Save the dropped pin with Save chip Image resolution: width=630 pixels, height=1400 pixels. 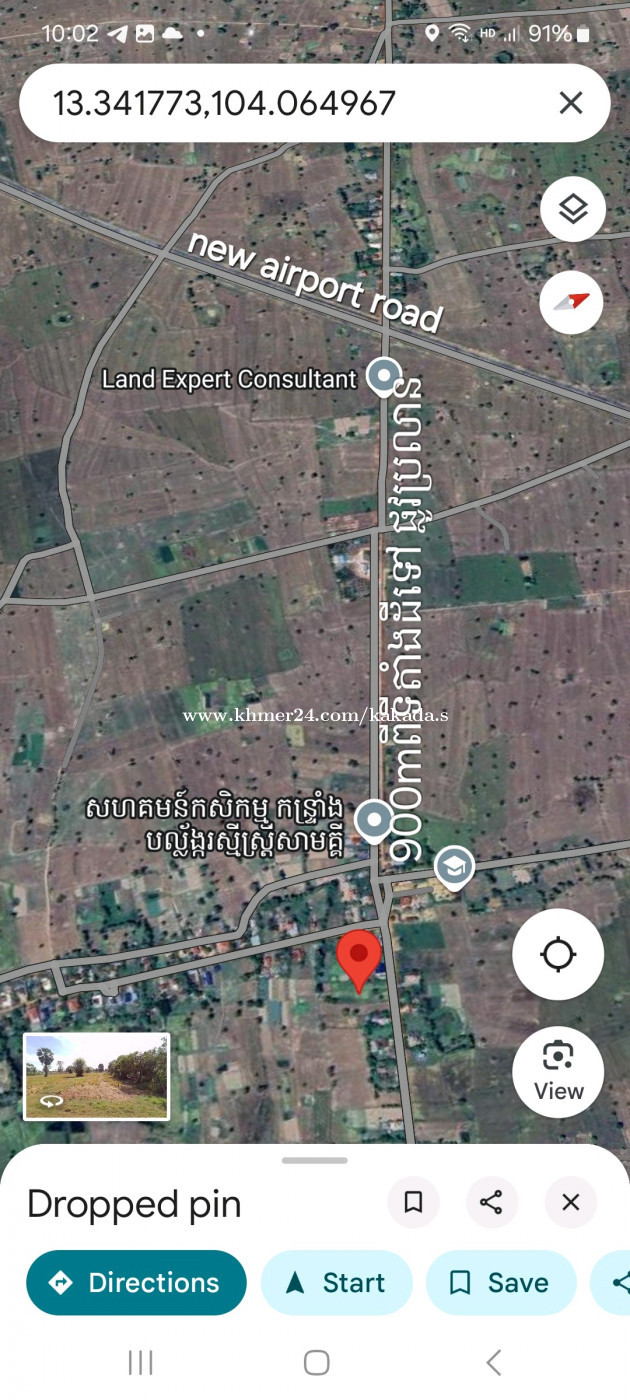coord(501,1283)
